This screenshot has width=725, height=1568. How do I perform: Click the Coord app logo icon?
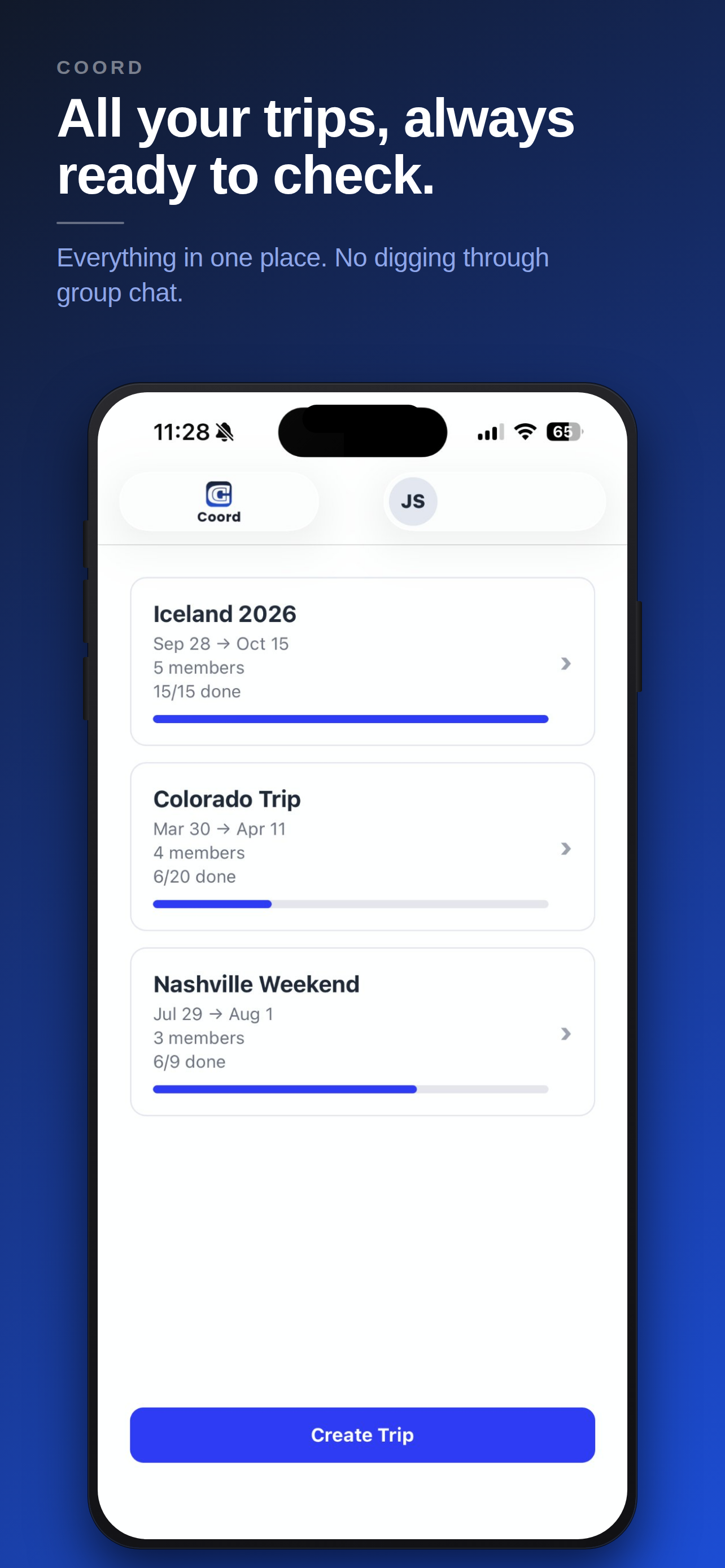tap(219, 493)
